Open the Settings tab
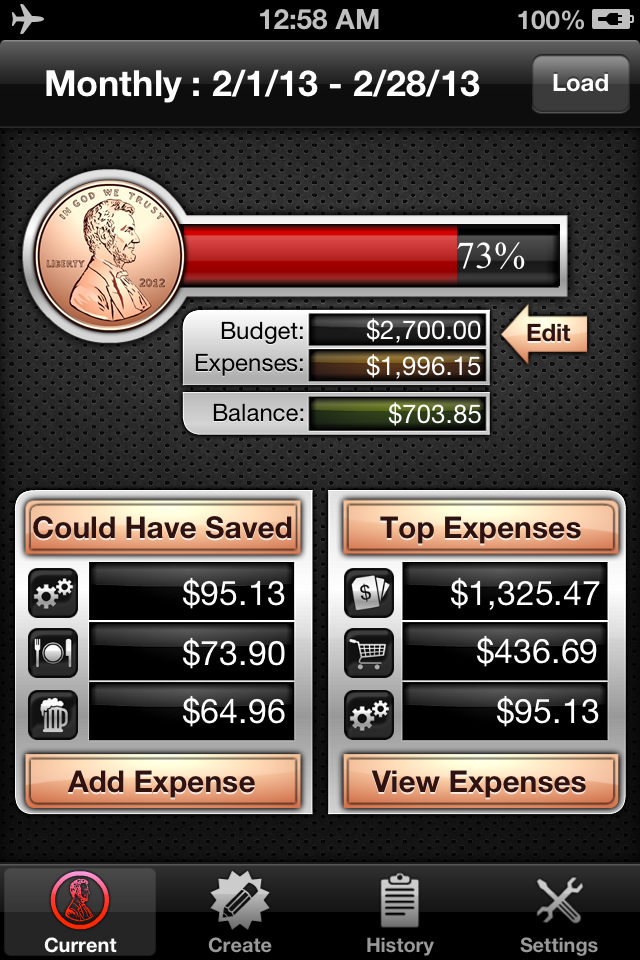The height and width of the screenshot is (960, 640). point(559,914)
